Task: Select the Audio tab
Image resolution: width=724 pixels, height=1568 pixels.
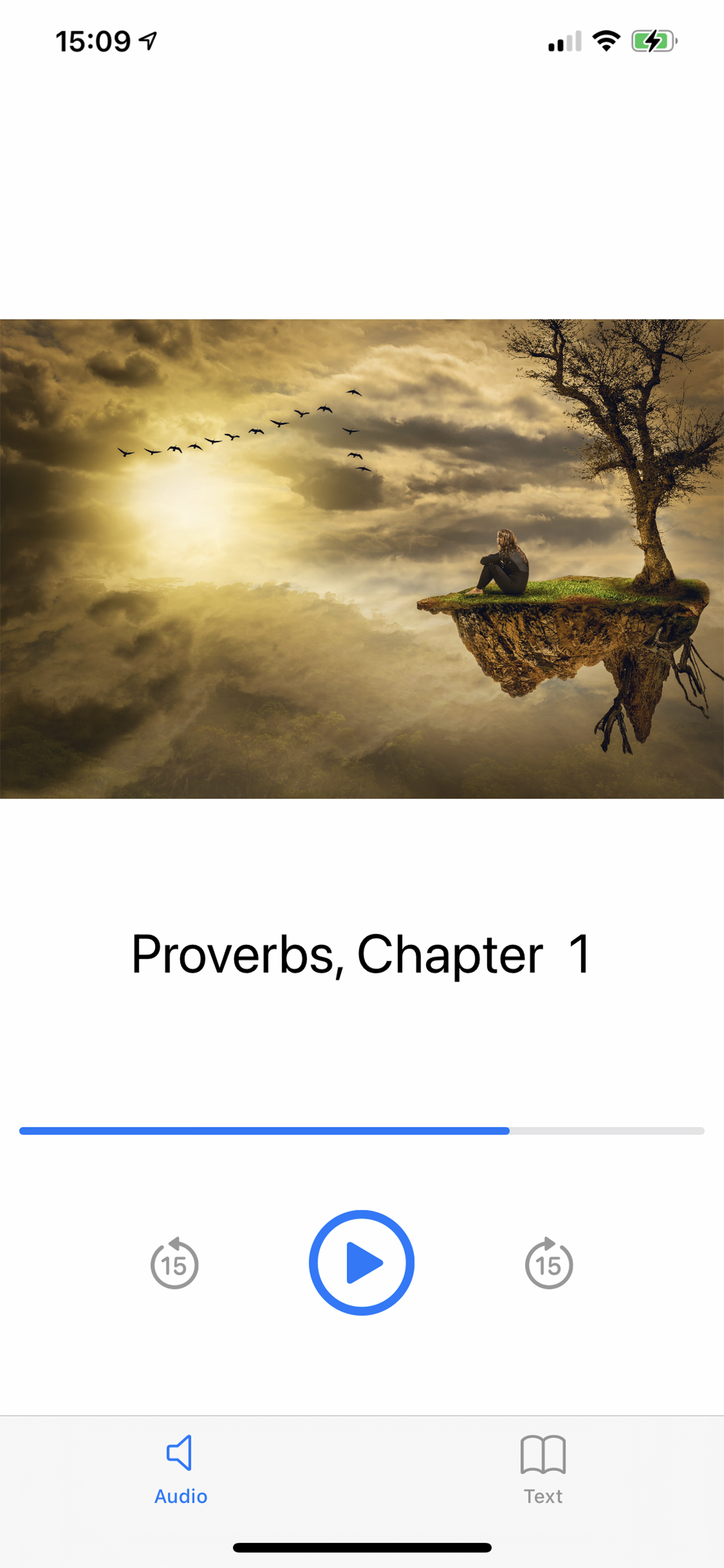Action: (x=181, y=1469)
